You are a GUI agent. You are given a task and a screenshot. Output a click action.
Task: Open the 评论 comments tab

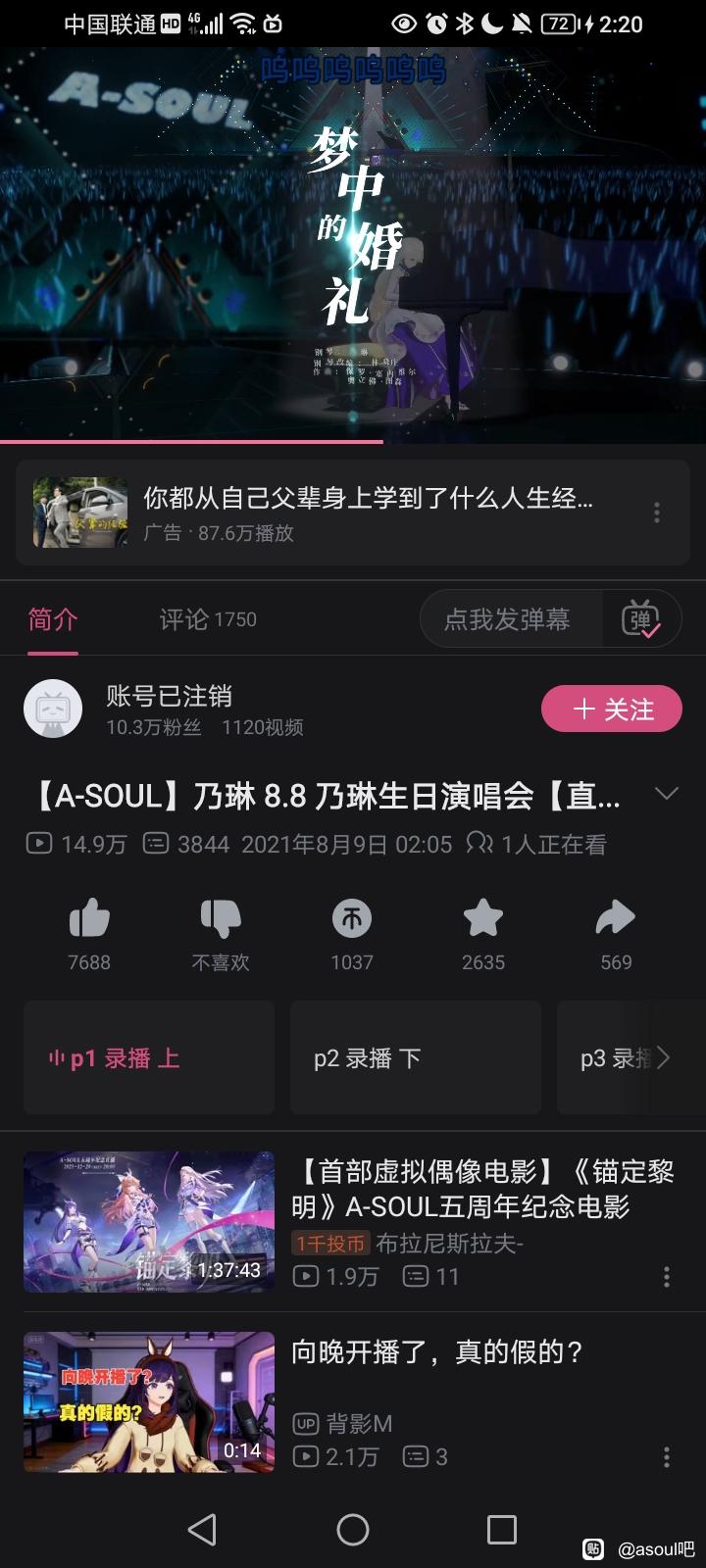tap(207, 619)
